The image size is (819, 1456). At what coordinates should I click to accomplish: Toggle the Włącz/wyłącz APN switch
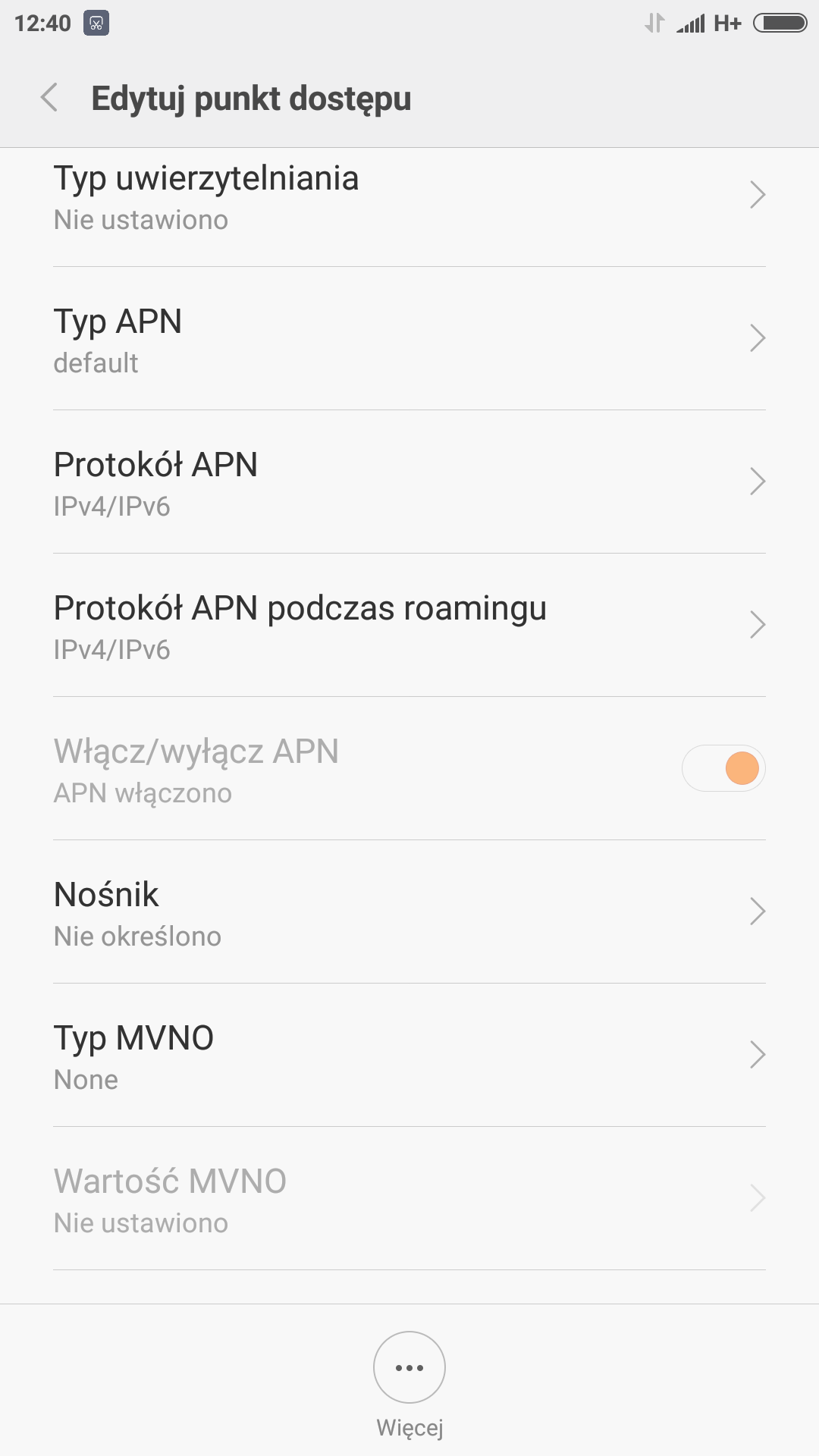pyautogui.click(x=723, y=768)
